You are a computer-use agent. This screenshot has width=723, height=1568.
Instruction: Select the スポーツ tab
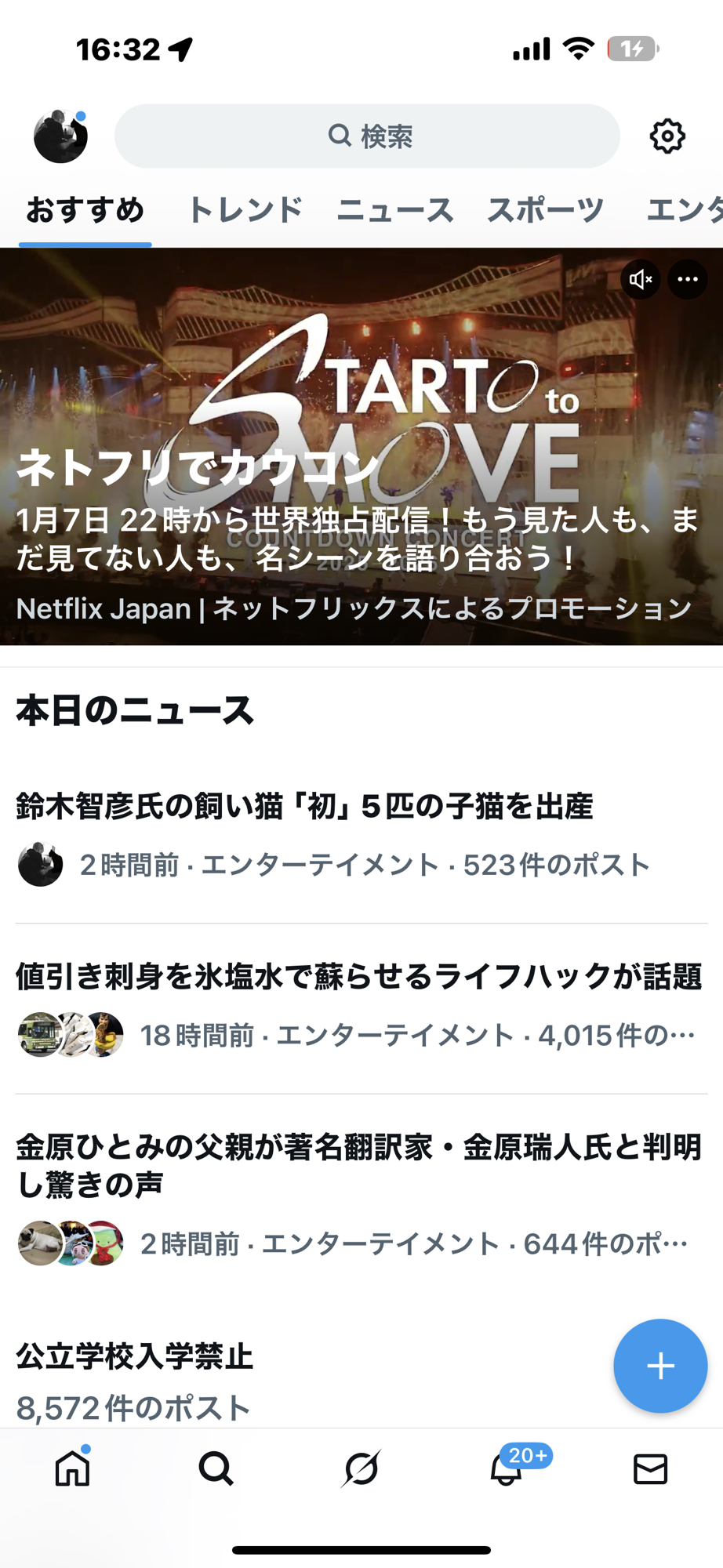coord(546,210)
